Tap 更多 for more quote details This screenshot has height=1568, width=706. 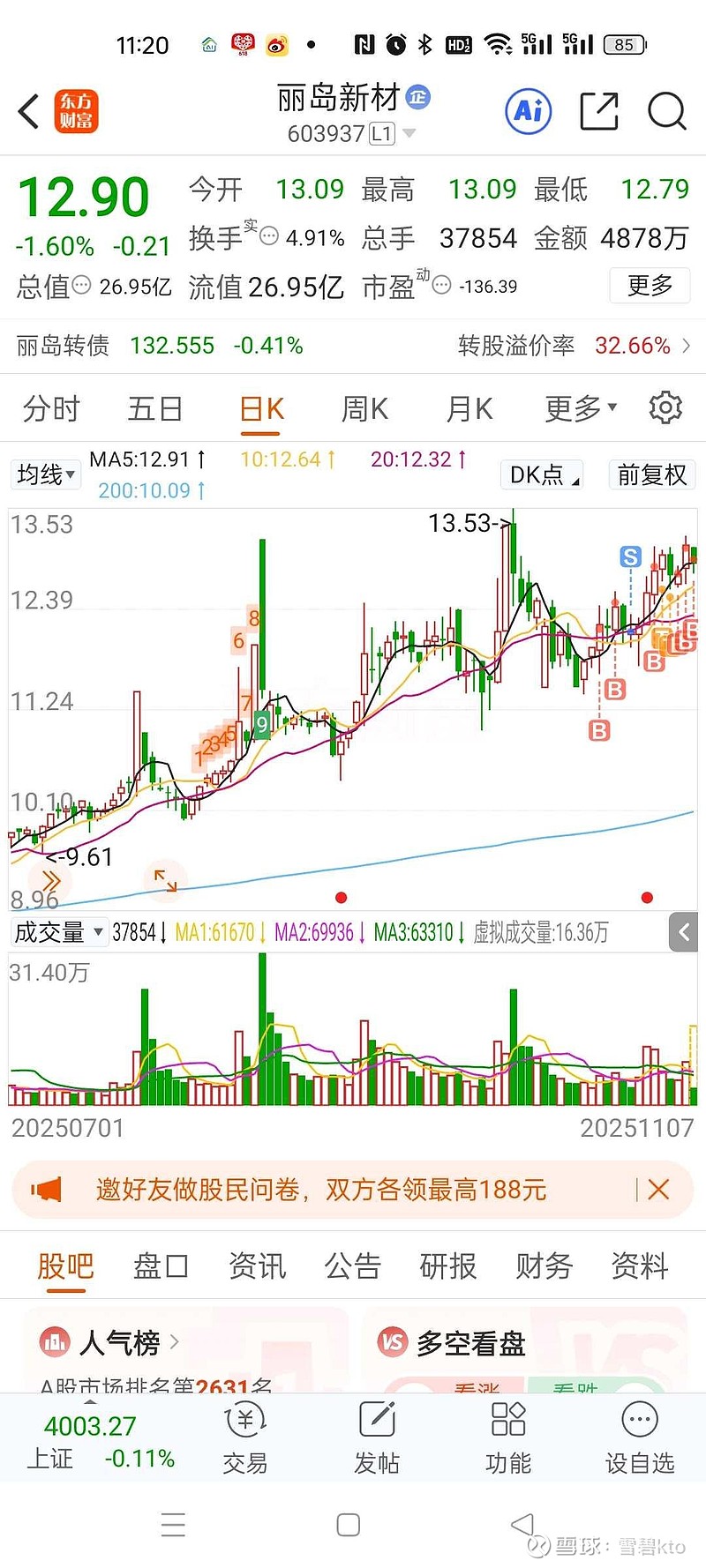(650, 286)
